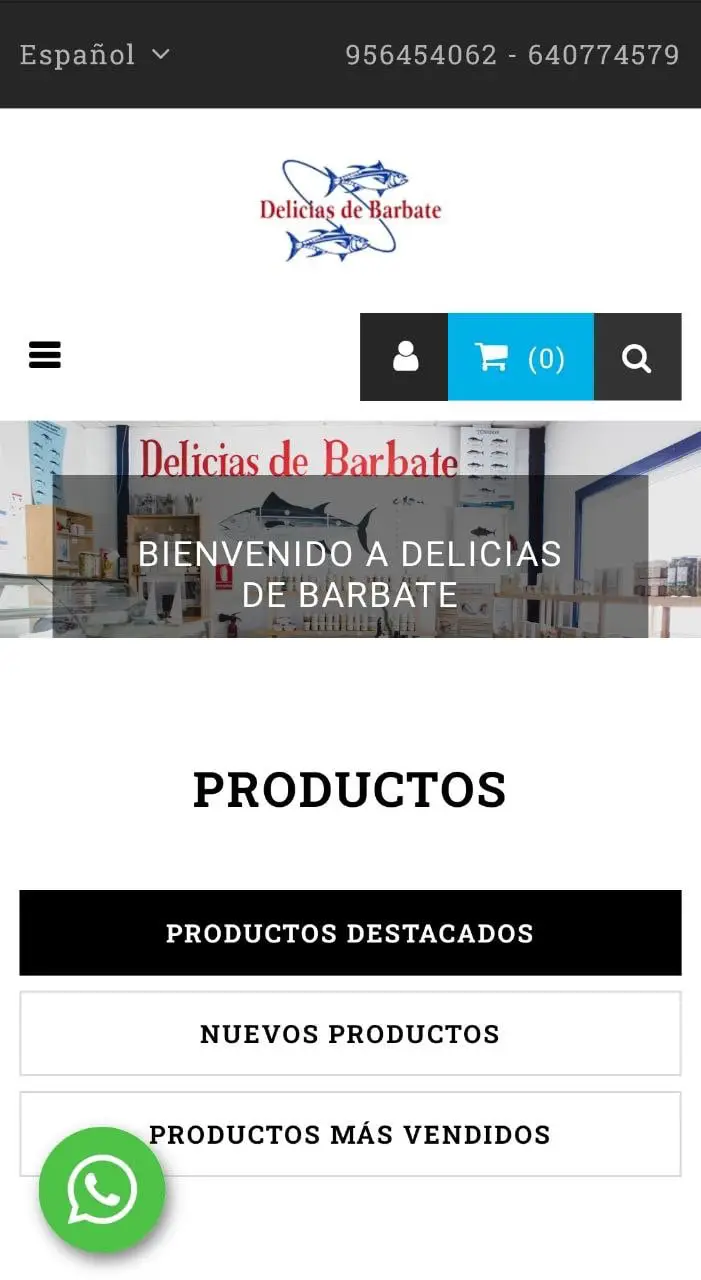Select Productos Más Vendidos tab
Screen dimensions: 701x1280
point(350,1134)
